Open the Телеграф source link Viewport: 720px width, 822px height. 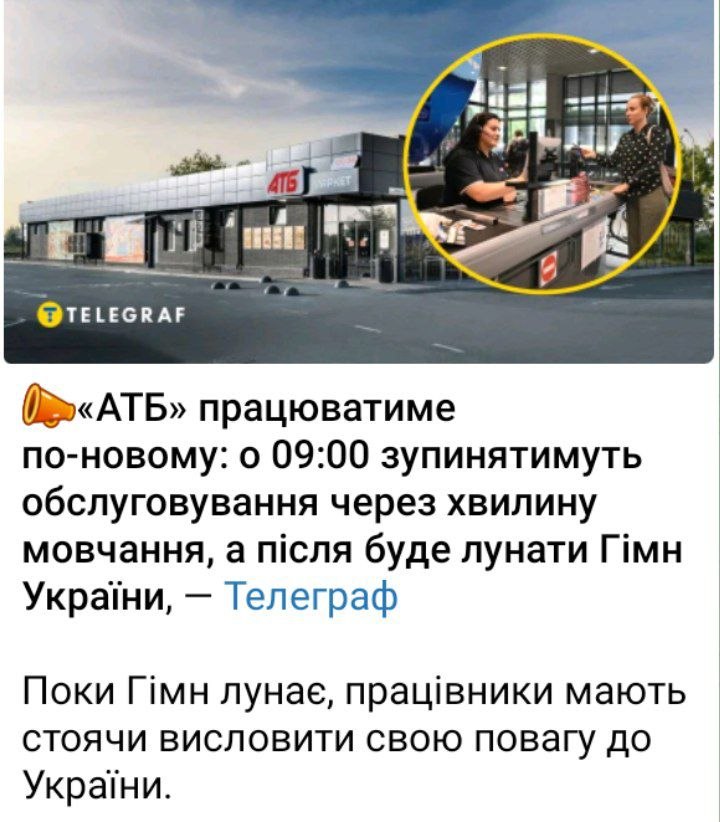pyautogui.click(x=311, y=597)
